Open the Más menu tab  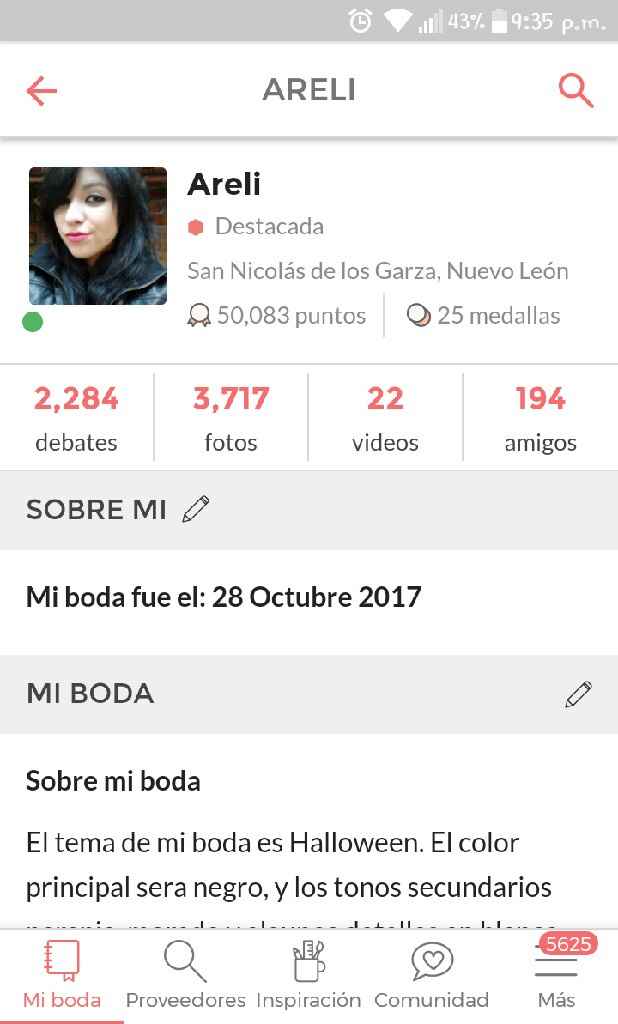coord(556,975)
